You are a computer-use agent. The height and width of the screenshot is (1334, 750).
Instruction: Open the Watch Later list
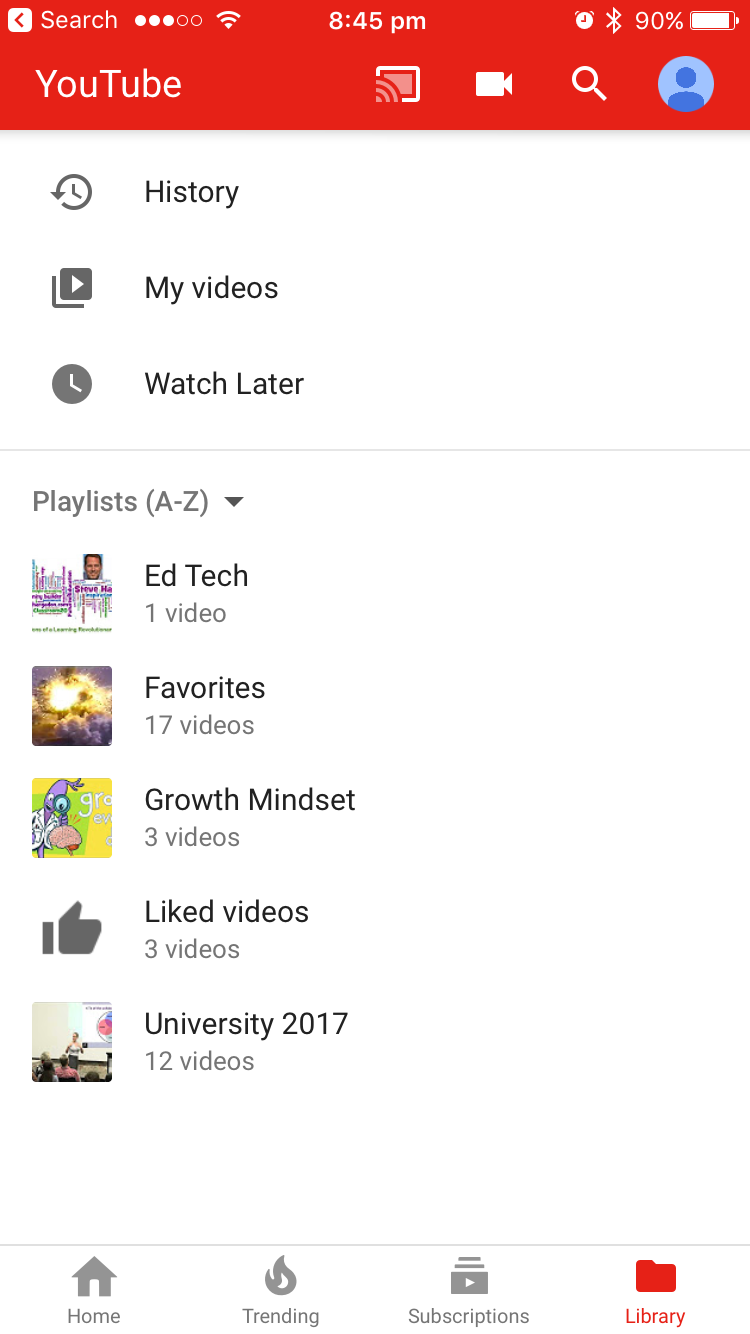(224, 384)
